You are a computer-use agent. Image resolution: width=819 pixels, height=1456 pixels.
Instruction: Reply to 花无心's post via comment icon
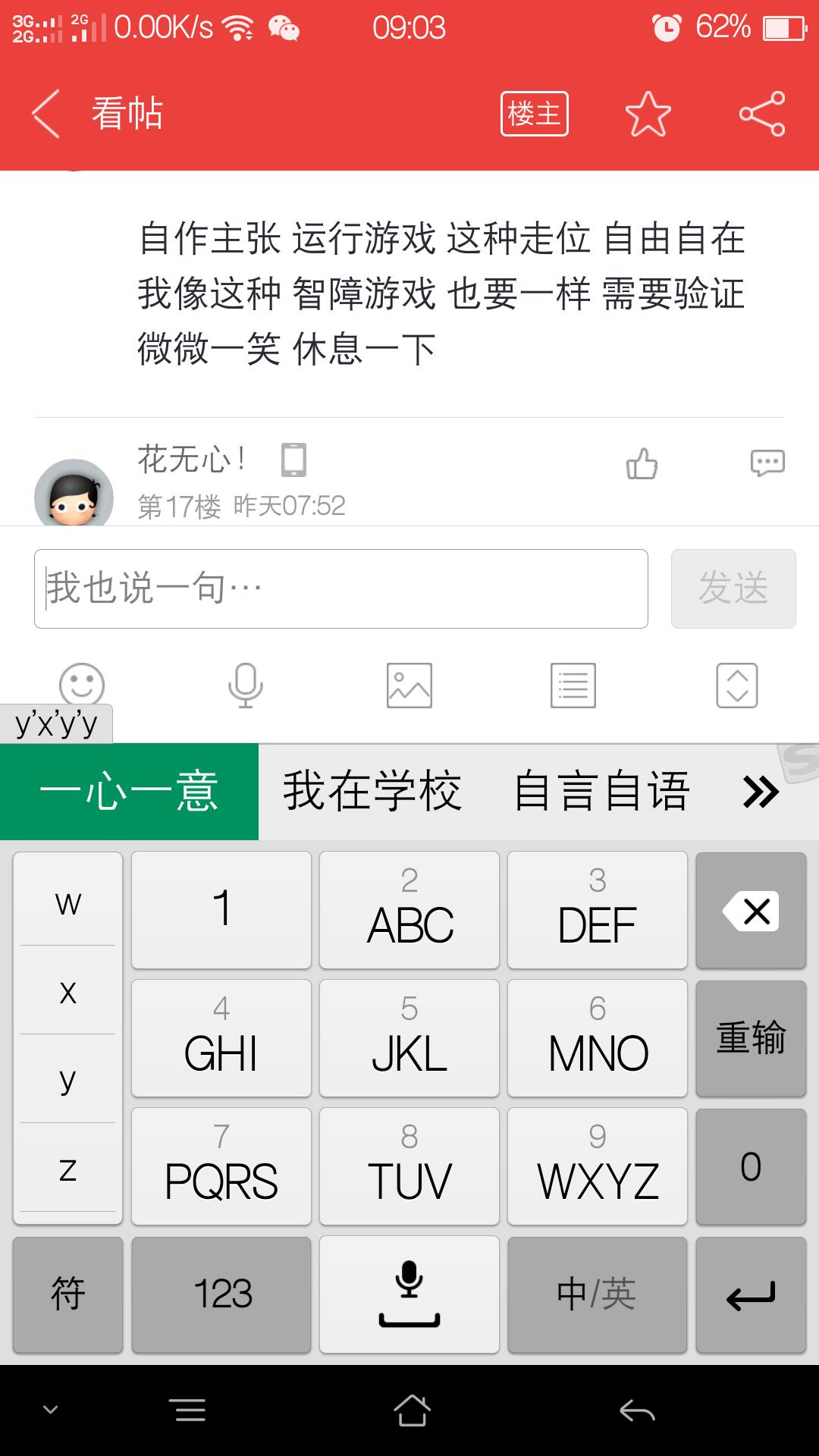767,463
